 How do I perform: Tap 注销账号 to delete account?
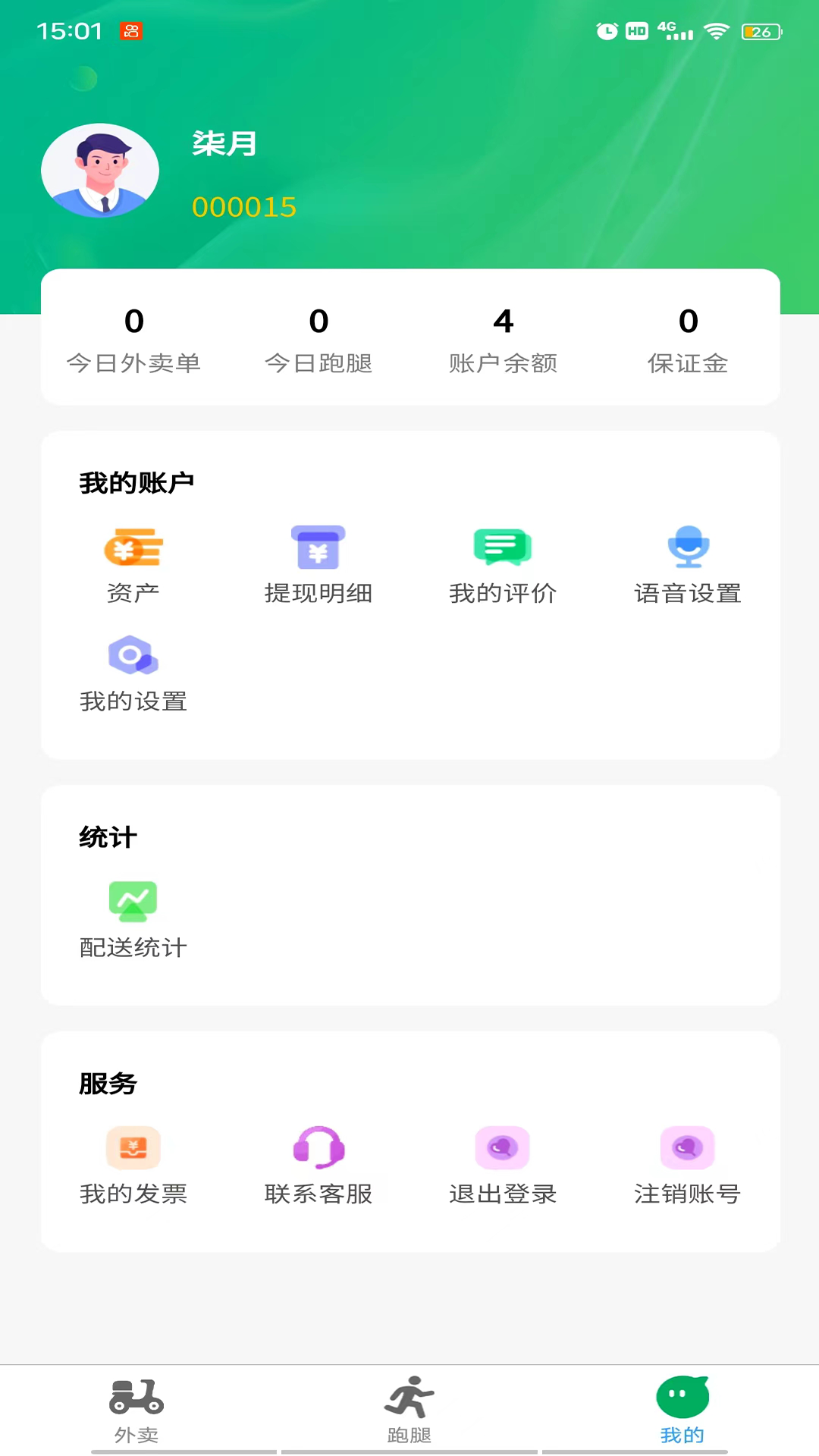coord(688,1166)
